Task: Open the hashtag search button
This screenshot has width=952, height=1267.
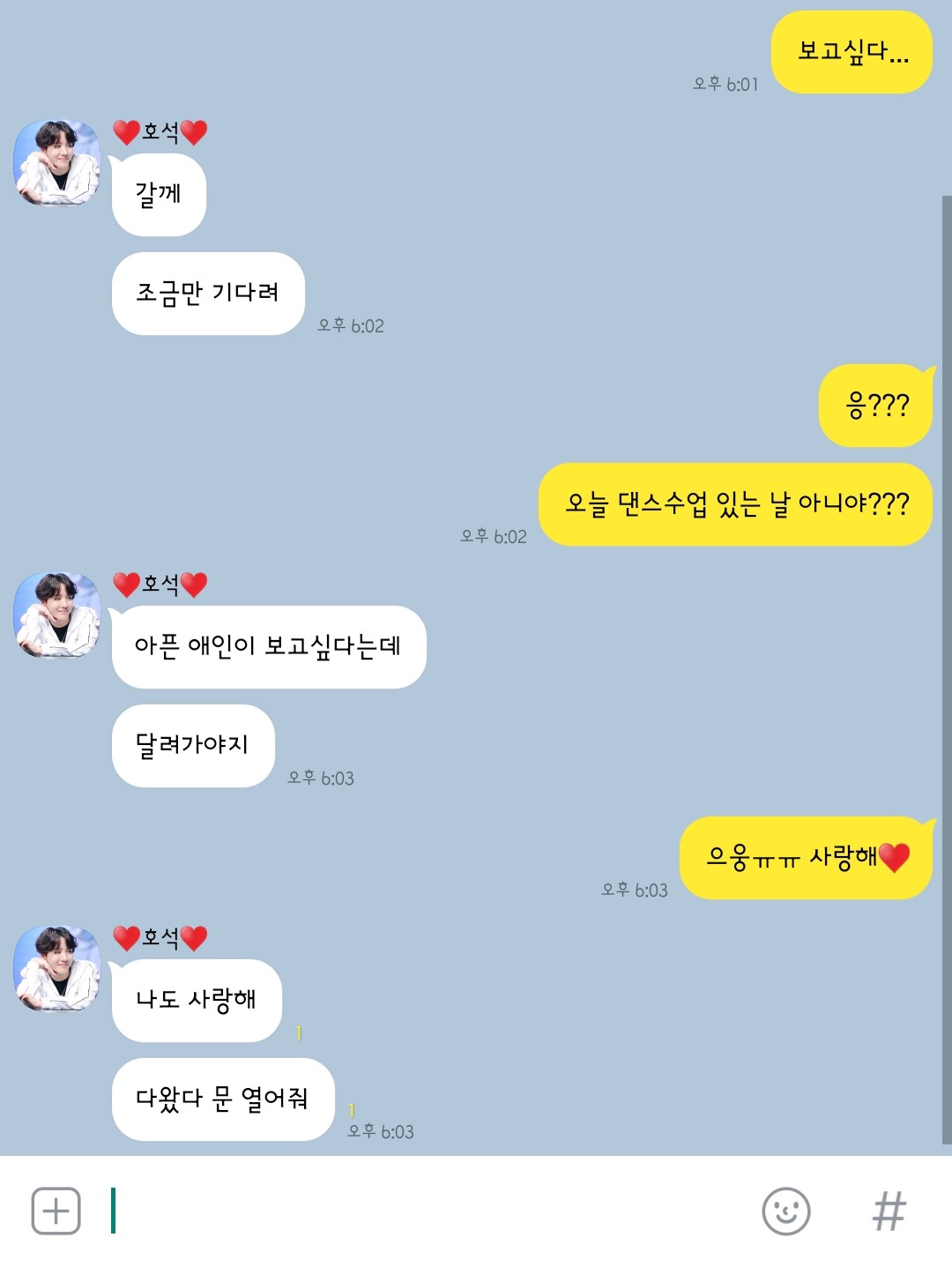Action: [x=889, y=1211]
